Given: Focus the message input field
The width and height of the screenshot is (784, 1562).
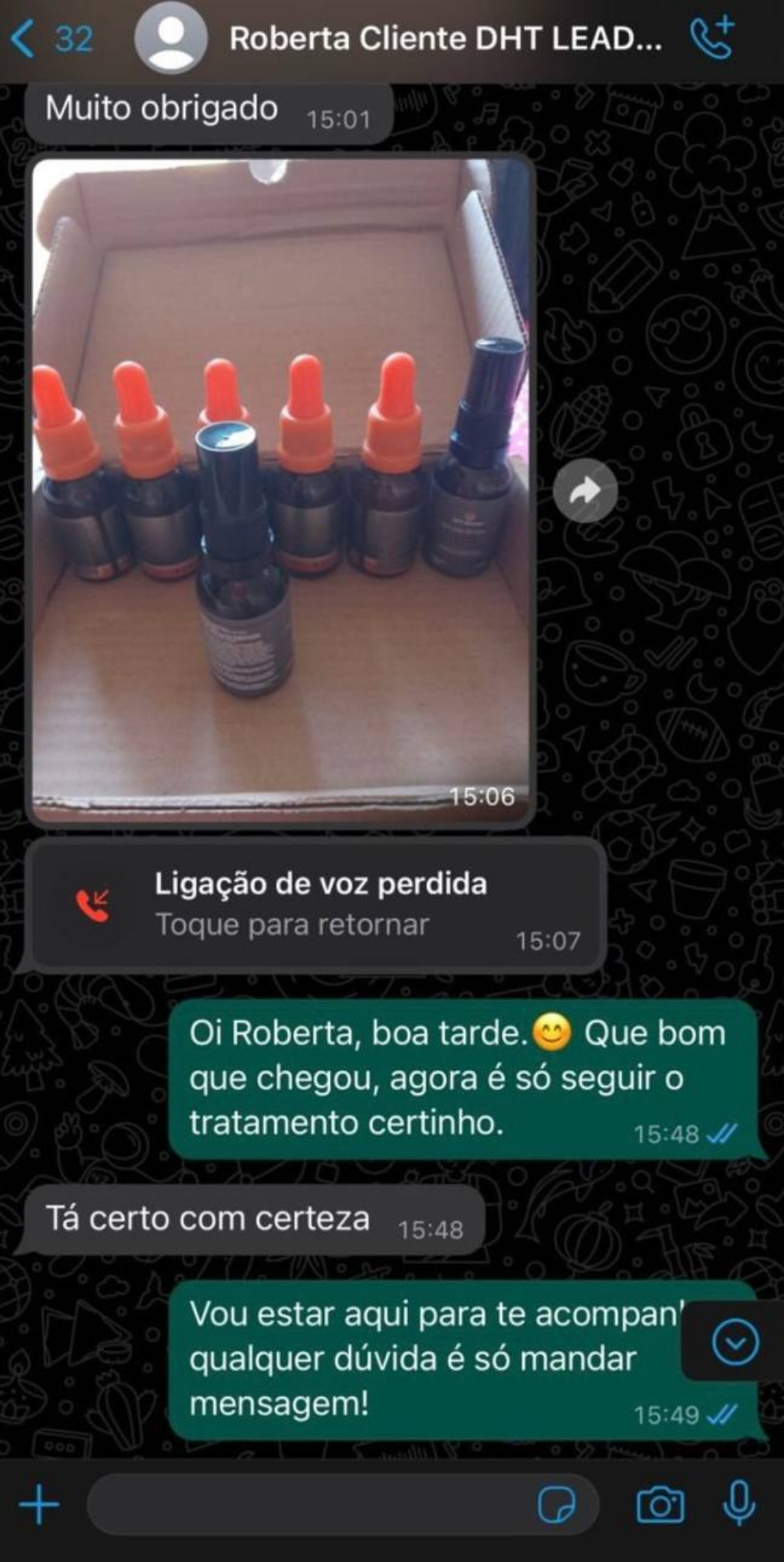Looking at the screenshot, I should [x=311, y=1505].
